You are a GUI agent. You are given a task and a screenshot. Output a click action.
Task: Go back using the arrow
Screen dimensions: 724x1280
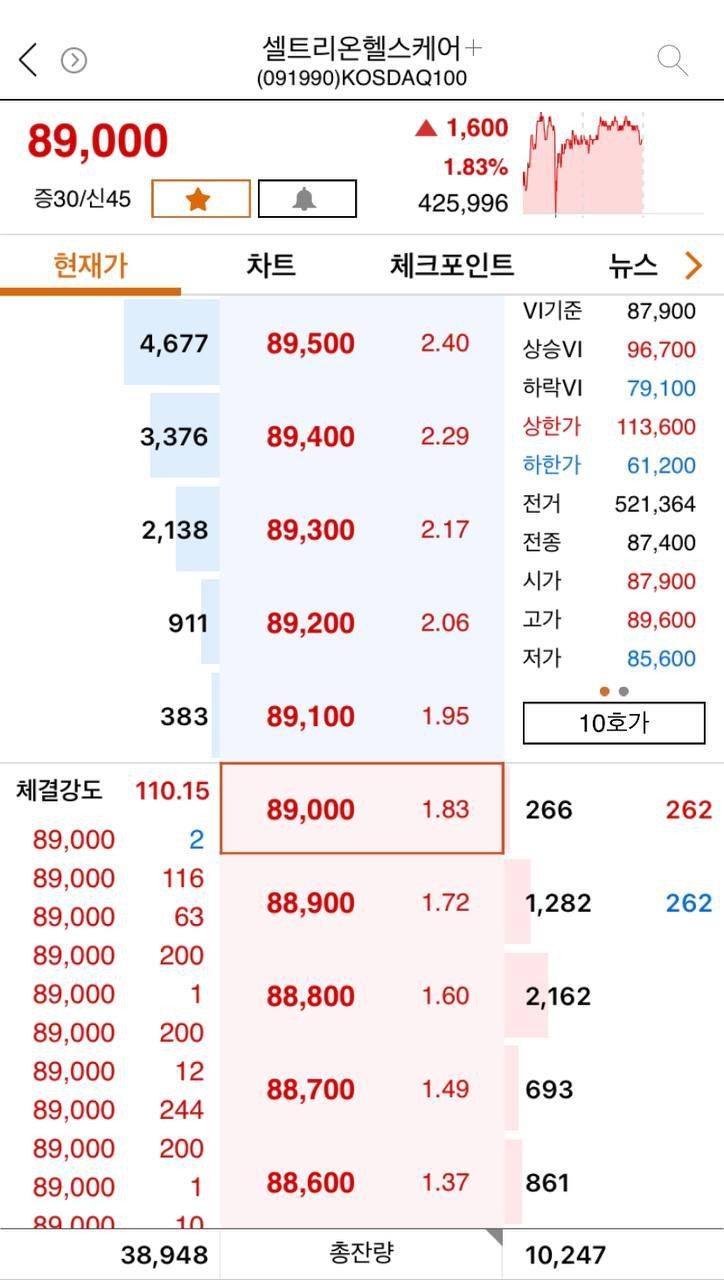click(x=28, y=60)
